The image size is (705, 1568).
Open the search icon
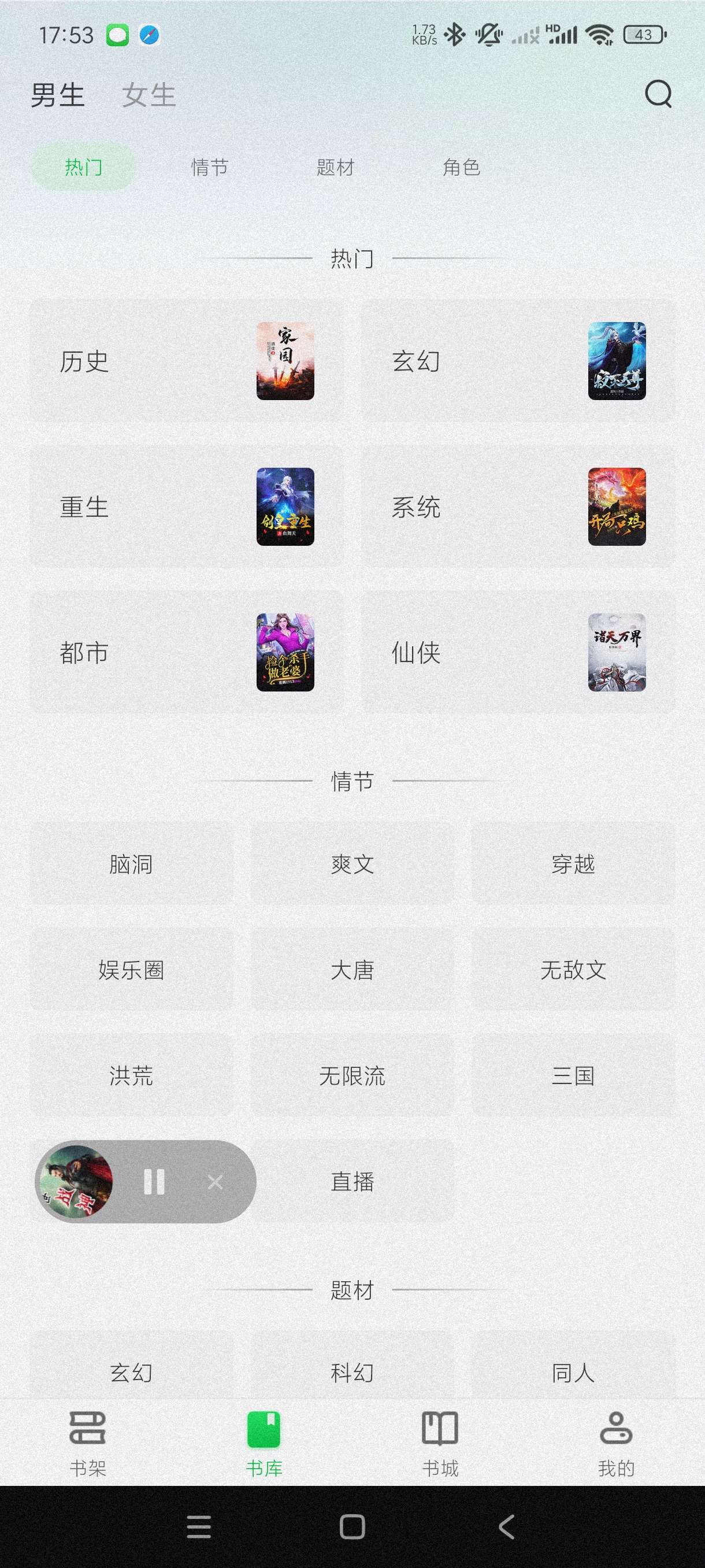658,94
